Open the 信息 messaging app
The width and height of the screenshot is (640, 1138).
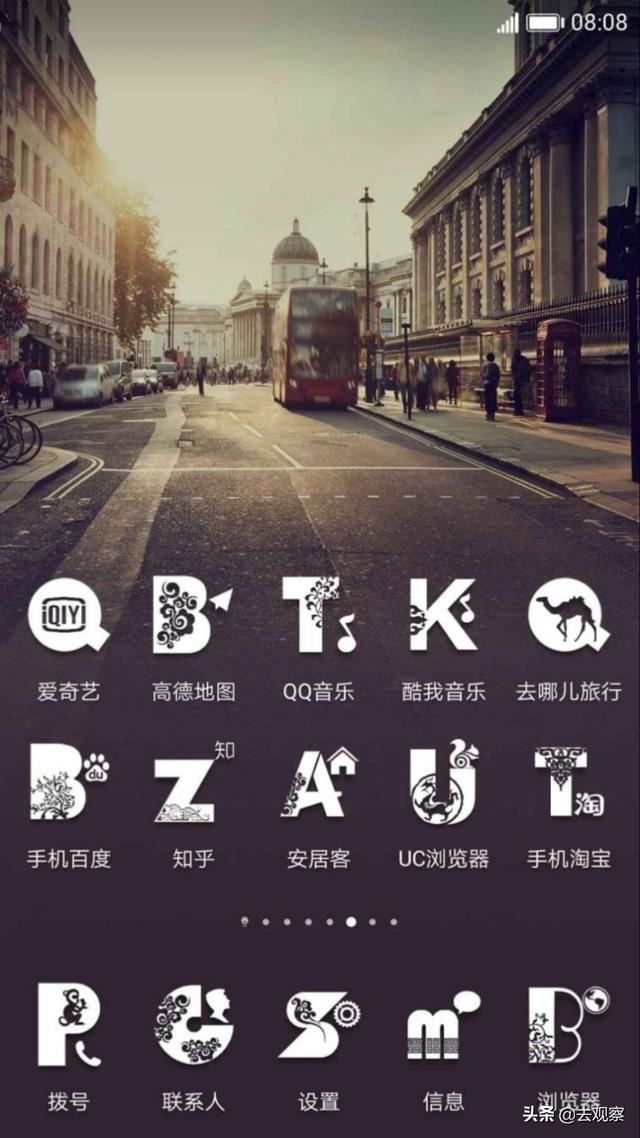(x=443, y=1026)
